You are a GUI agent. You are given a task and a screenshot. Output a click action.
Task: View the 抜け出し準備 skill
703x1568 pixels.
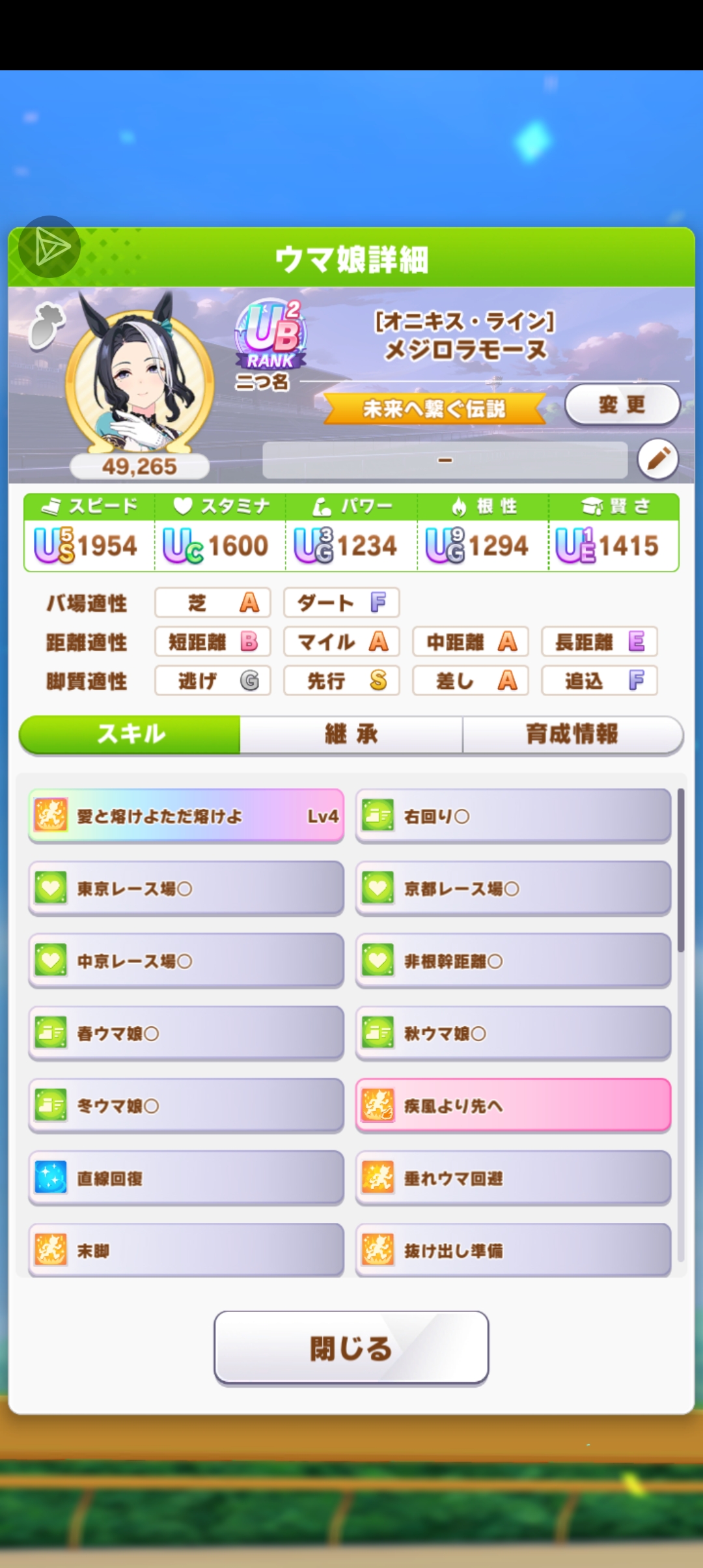point(513,1250)
